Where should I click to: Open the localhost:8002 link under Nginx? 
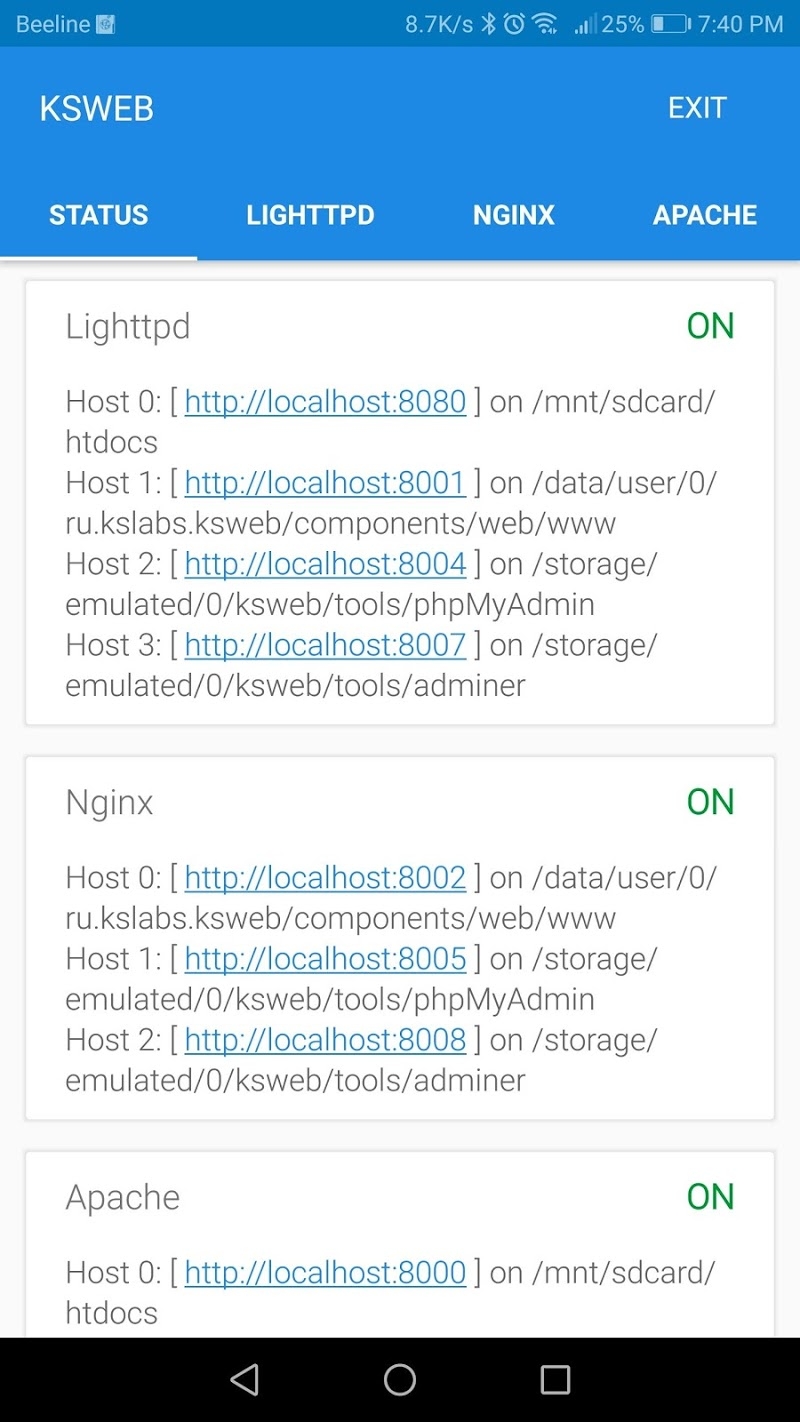(325, 877)
